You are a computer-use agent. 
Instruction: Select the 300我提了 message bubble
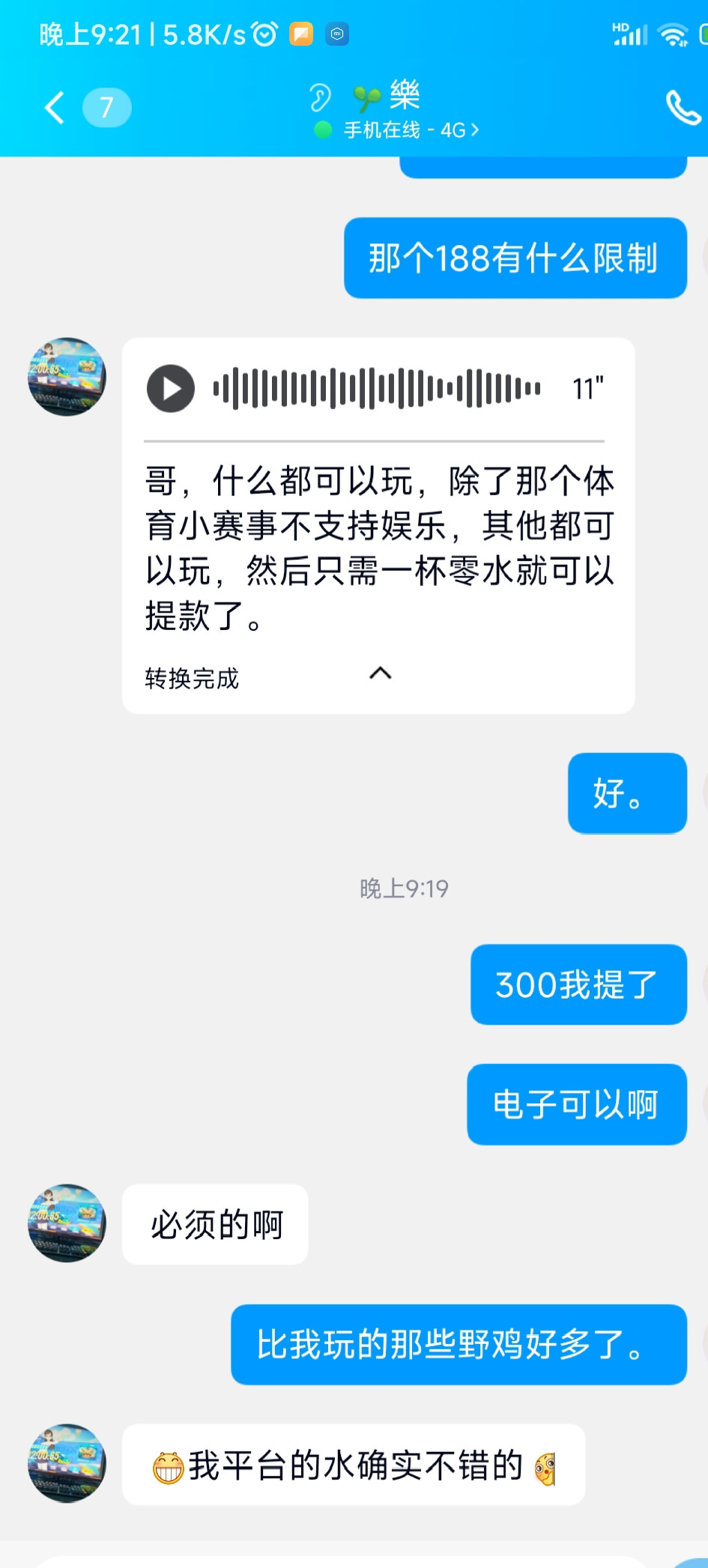coord(578,984)
